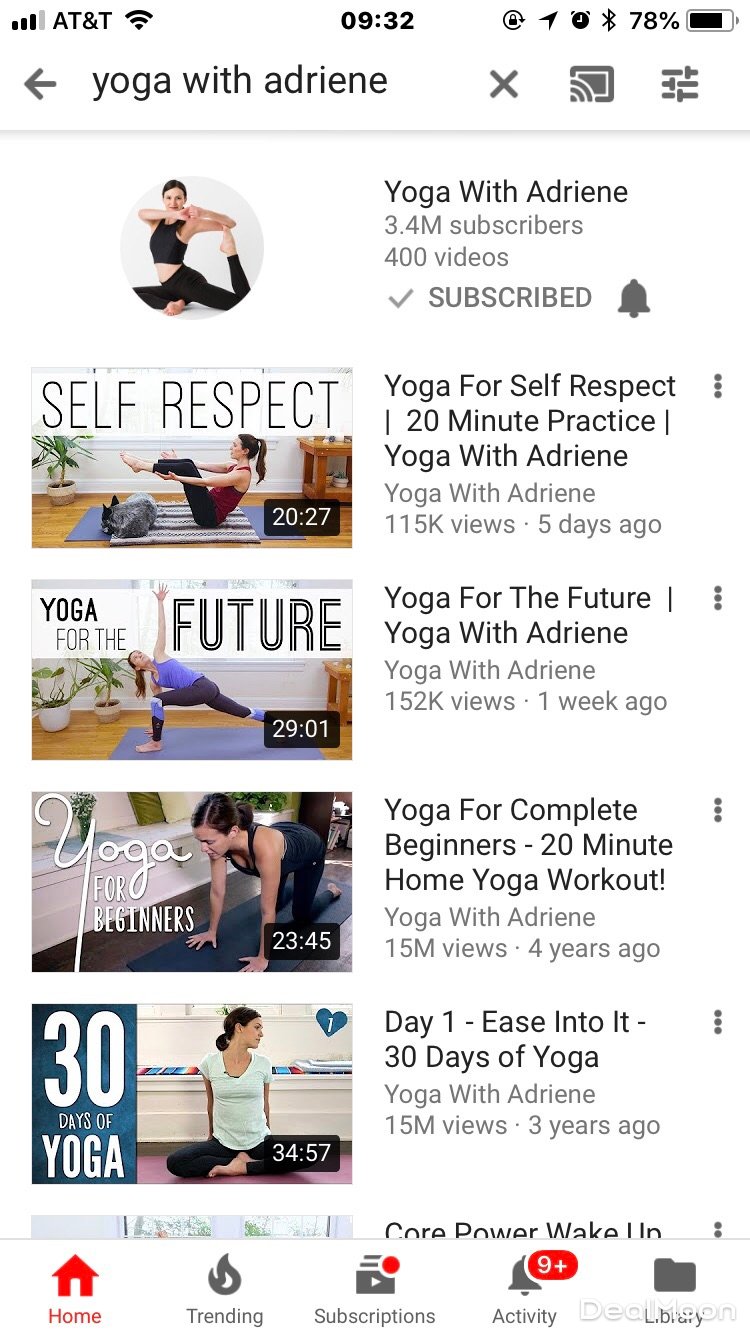Switch to the Home tab
The image size is (750, 1334).
tap(75, 1290)
